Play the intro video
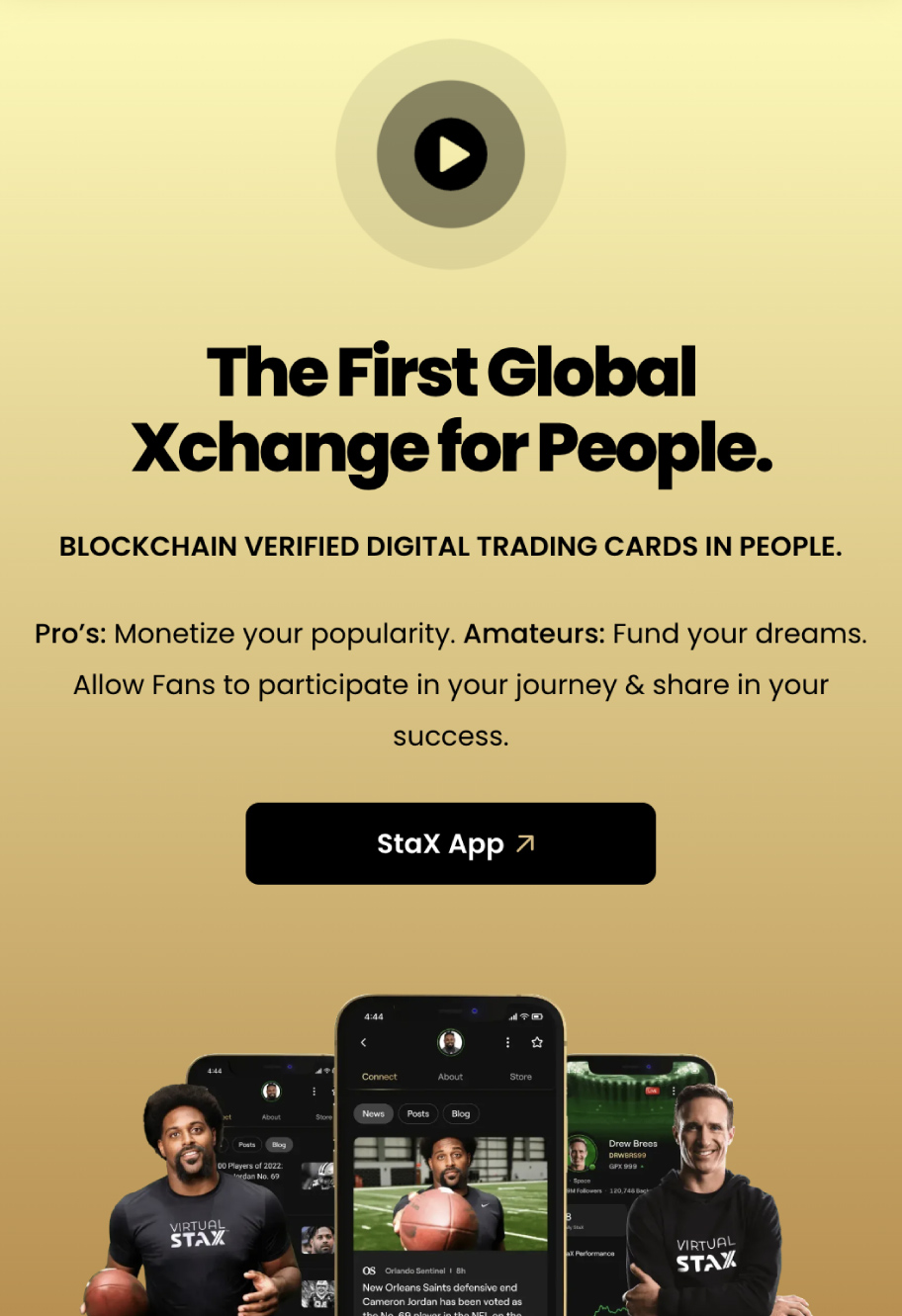Image resolution: width=902 pixels, height=1316 pixels. point(451,154)
